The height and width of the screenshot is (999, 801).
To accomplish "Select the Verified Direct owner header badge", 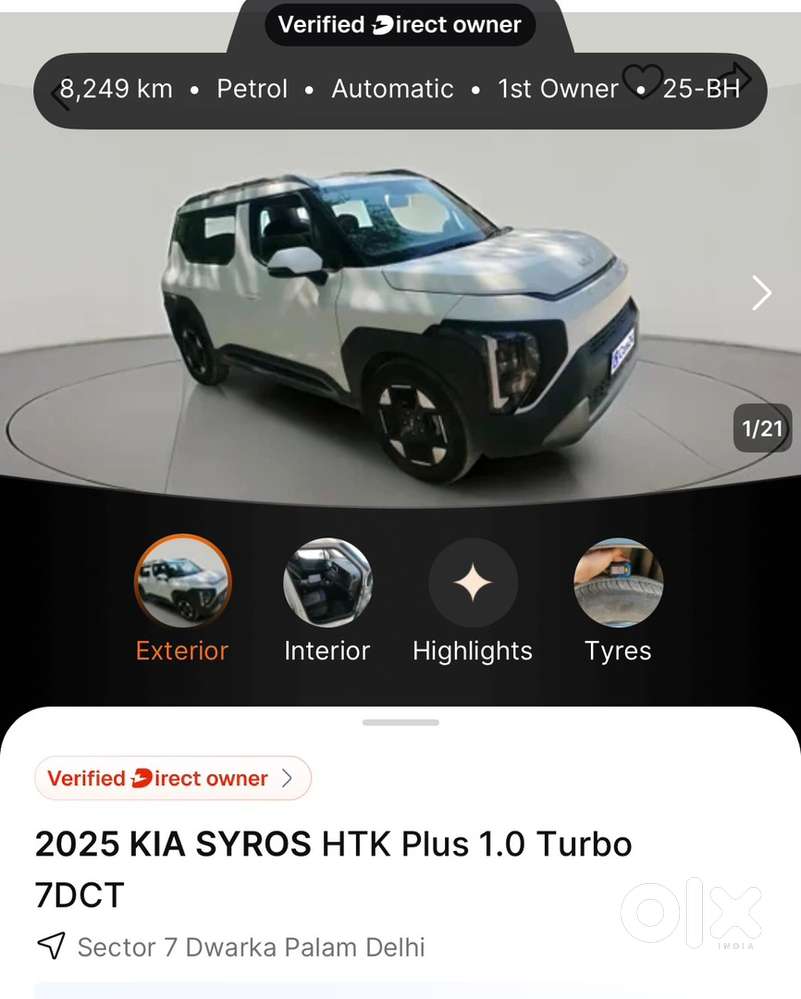I will (400, 25).
